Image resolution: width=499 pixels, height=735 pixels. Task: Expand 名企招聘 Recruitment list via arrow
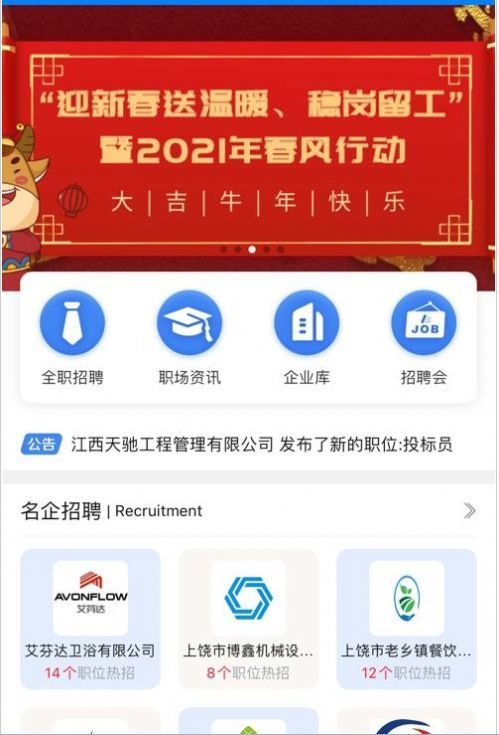click(469, 510)
